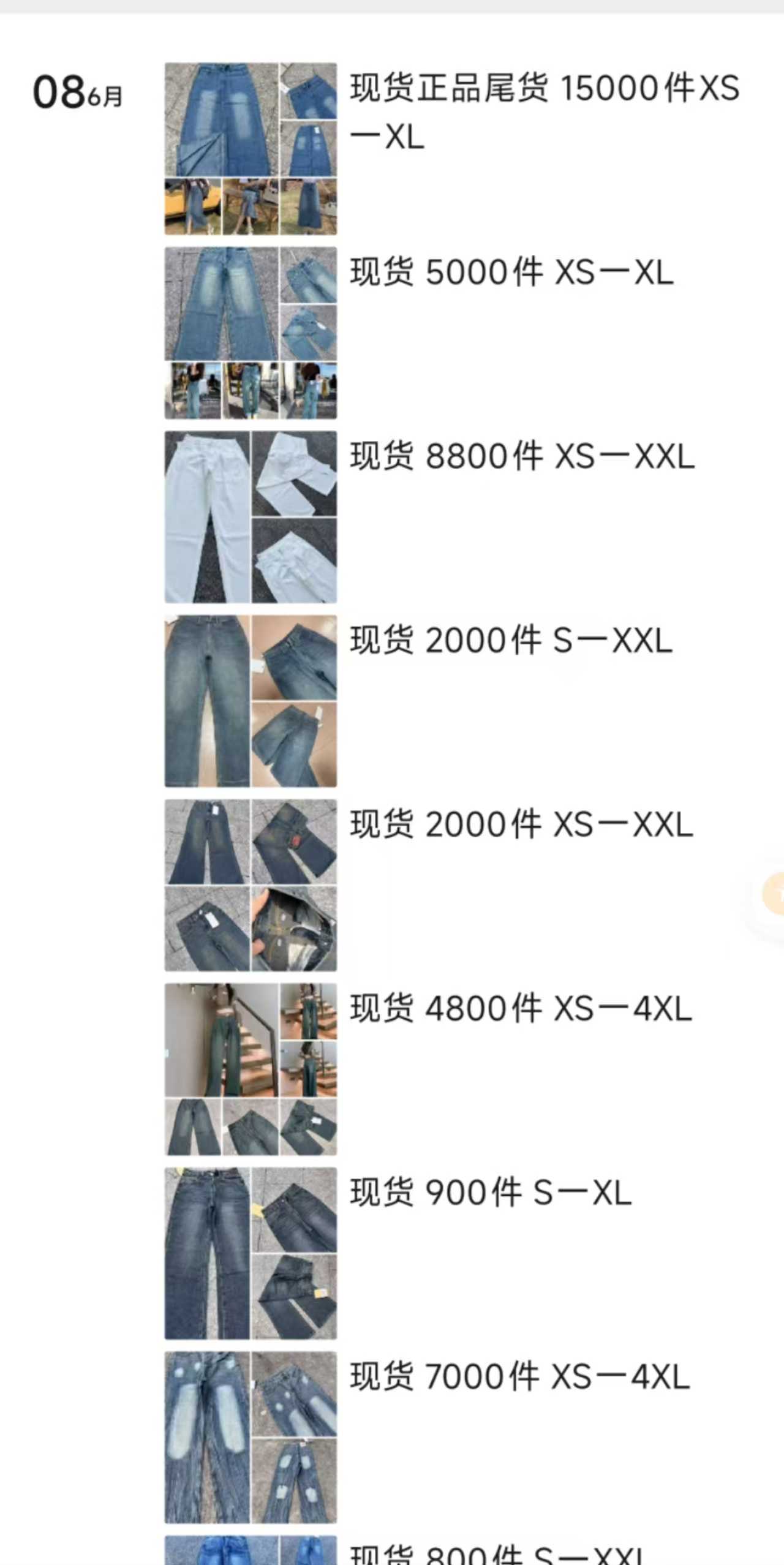View the 现货 8800件 XS—XXL post

point(522,457)
